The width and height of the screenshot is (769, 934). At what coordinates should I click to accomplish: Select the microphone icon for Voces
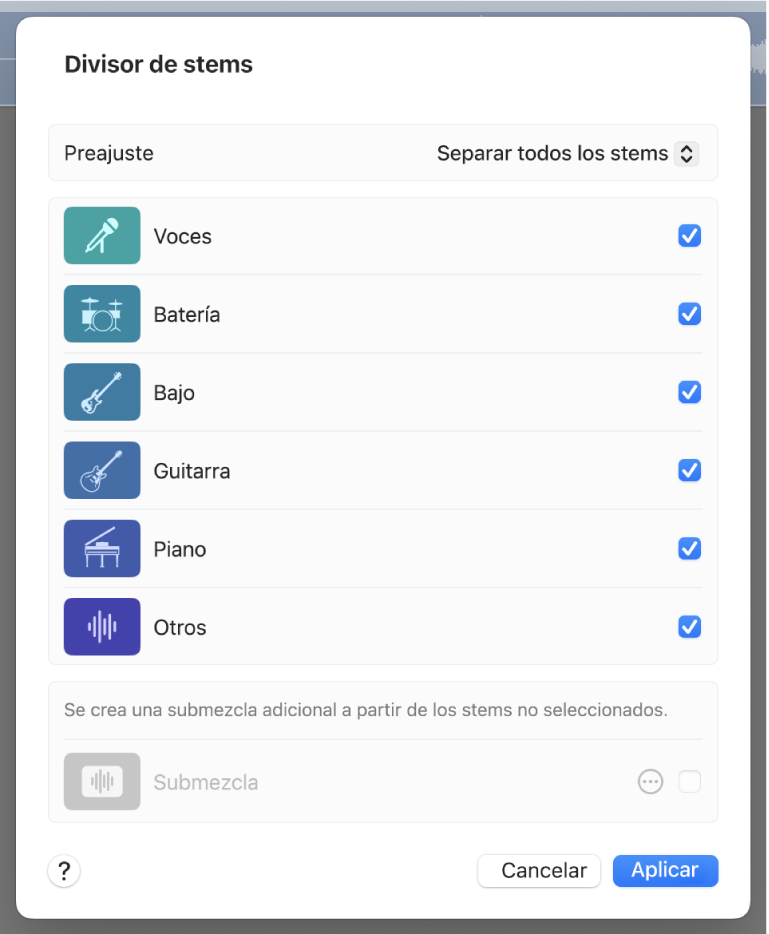click(101, 236)
